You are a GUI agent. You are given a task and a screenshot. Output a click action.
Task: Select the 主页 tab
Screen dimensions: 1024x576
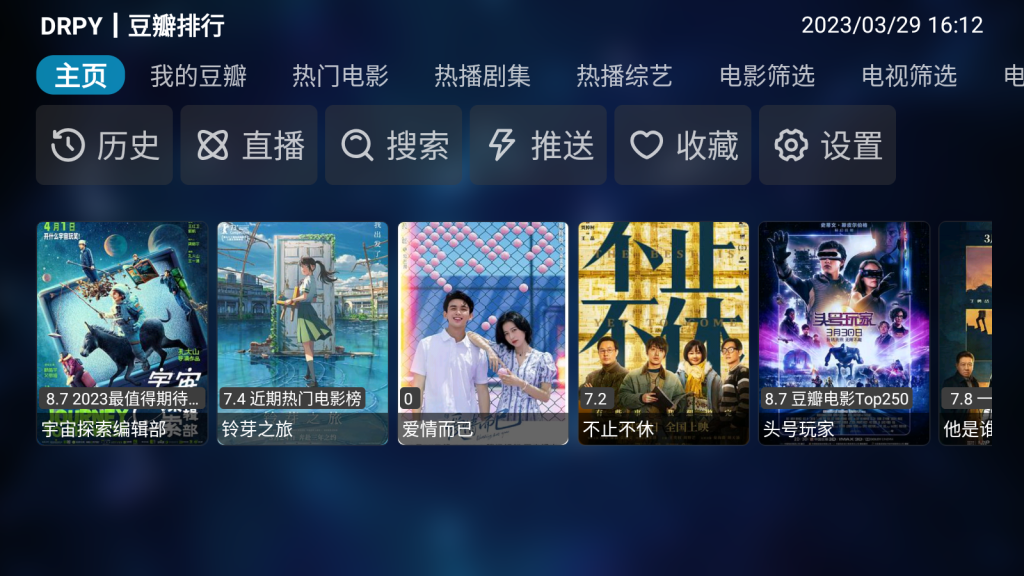(x=80, y=76)
